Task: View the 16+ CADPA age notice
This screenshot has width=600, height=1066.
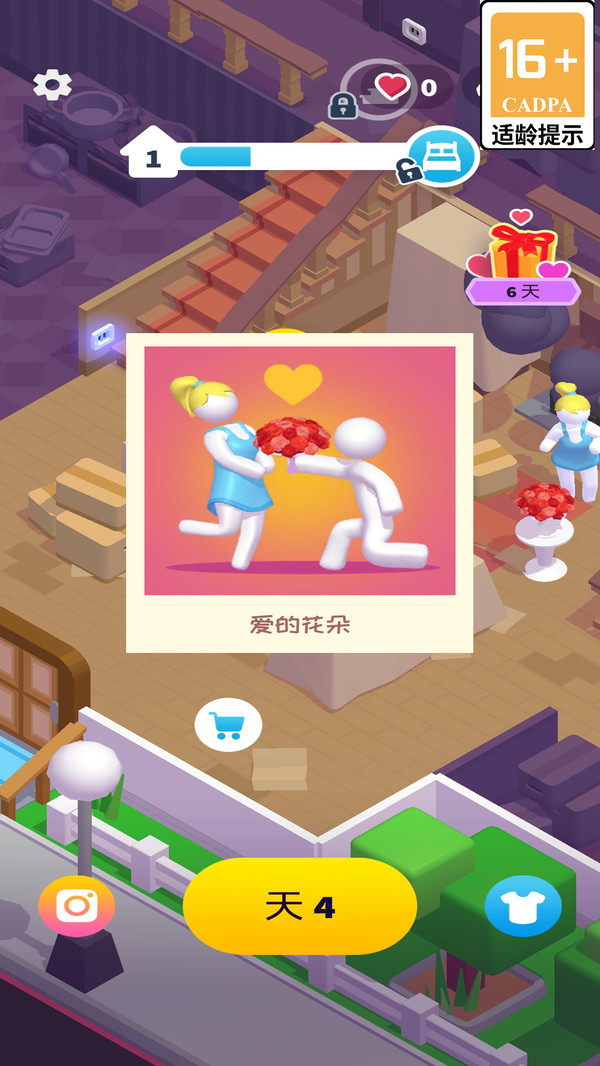Action: [x=537, y=75]
